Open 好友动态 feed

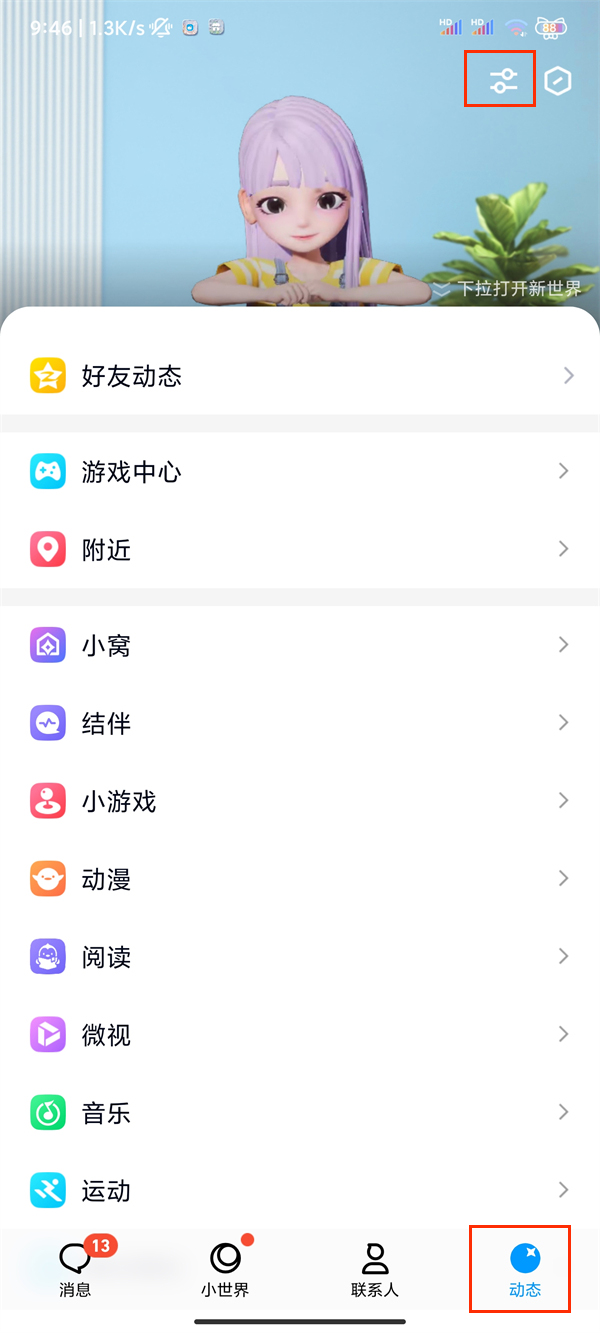click(300, 376)
